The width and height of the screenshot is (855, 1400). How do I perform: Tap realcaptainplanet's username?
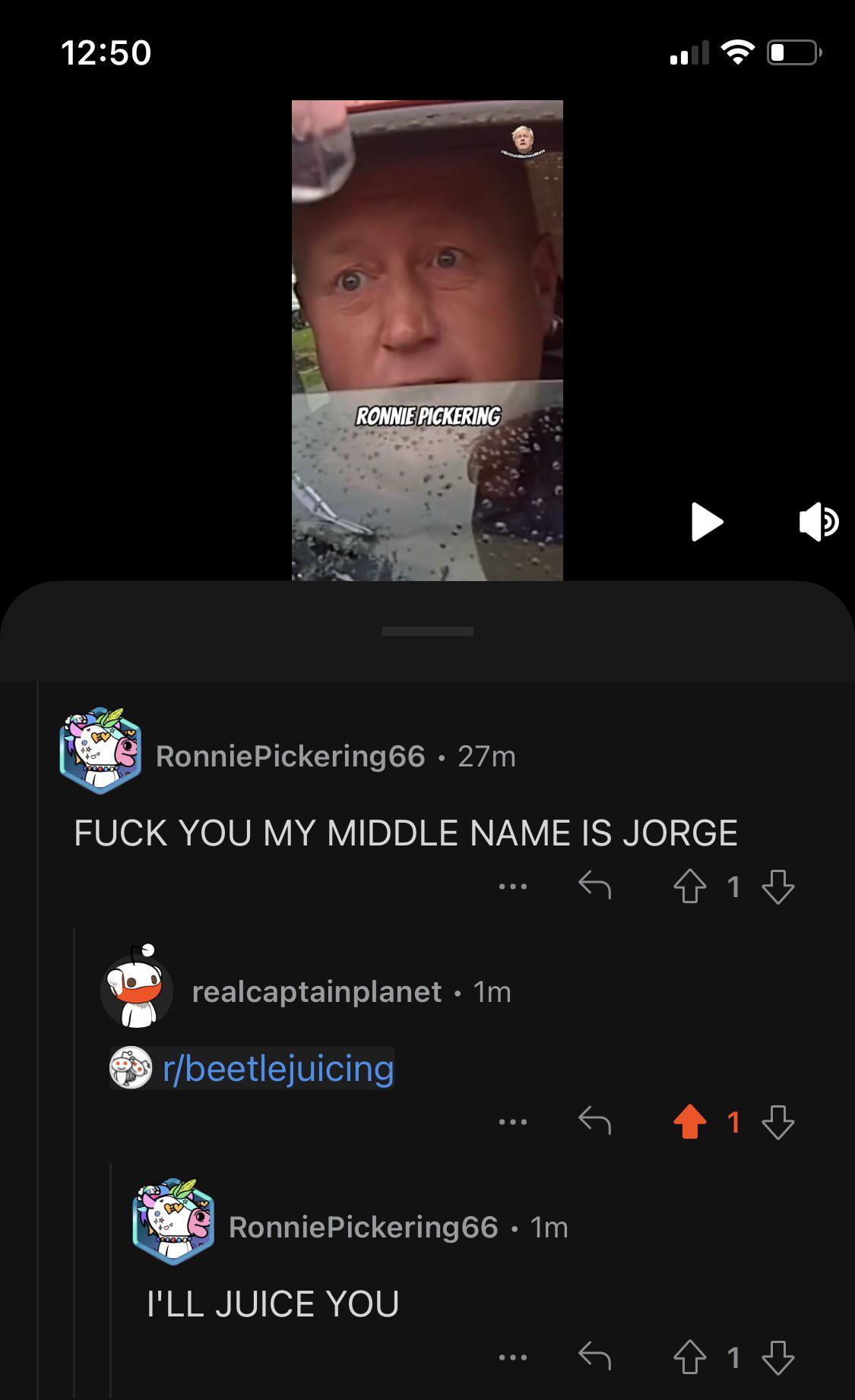coord(315,991)
